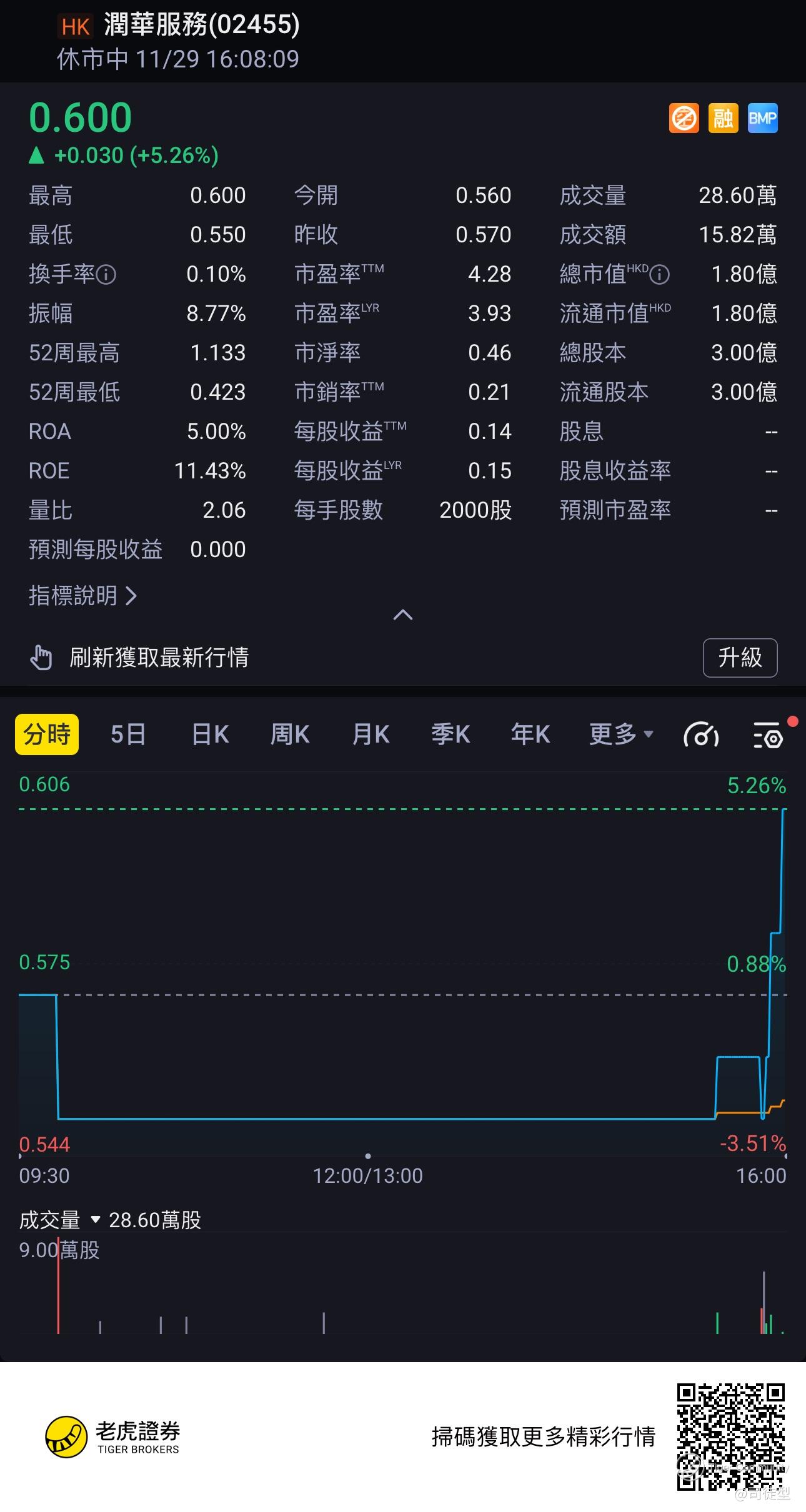This screenshot has width=806, height=1512.
Task: Expand the 更多 chart period dropdown
Action: pyautogui.click(x=621, y=734)
